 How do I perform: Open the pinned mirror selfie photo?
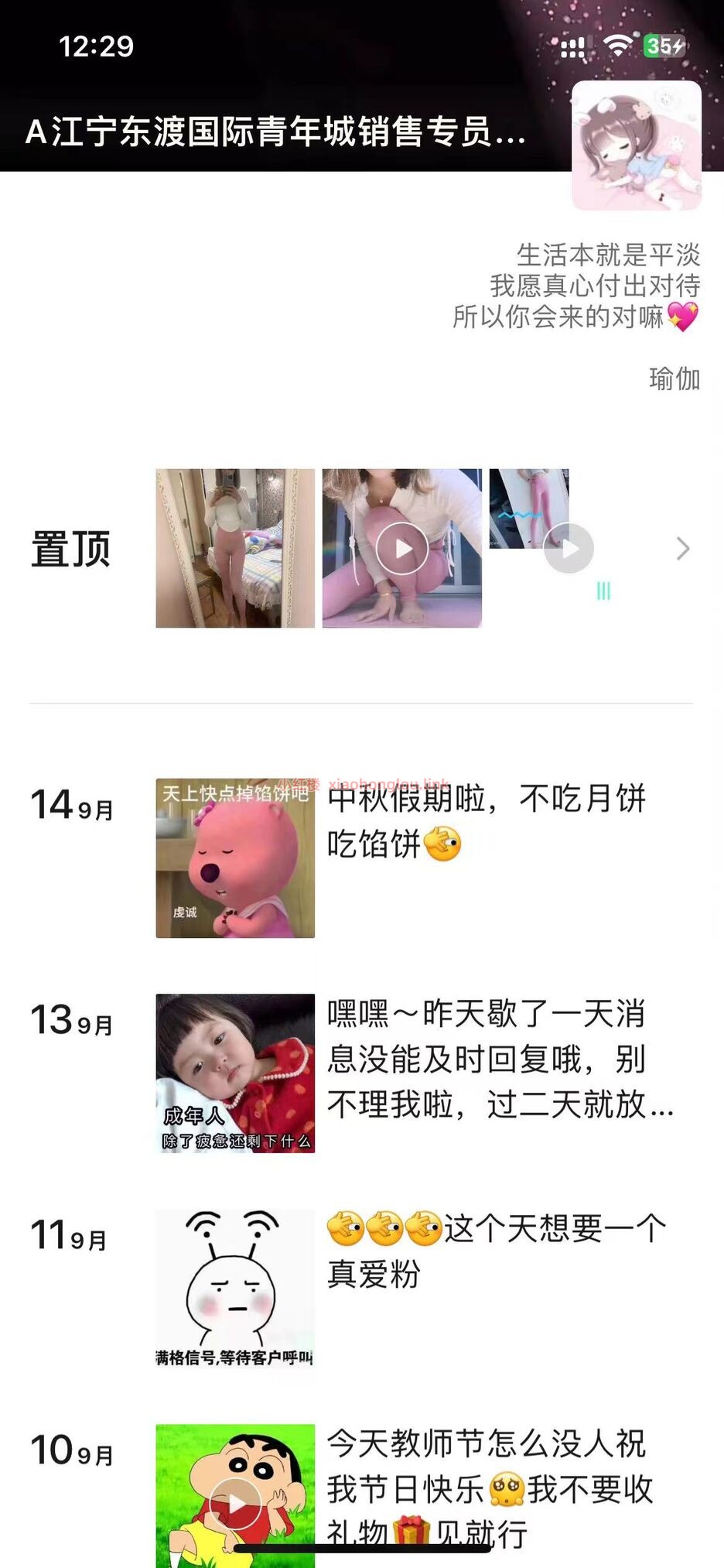[235, 548]
